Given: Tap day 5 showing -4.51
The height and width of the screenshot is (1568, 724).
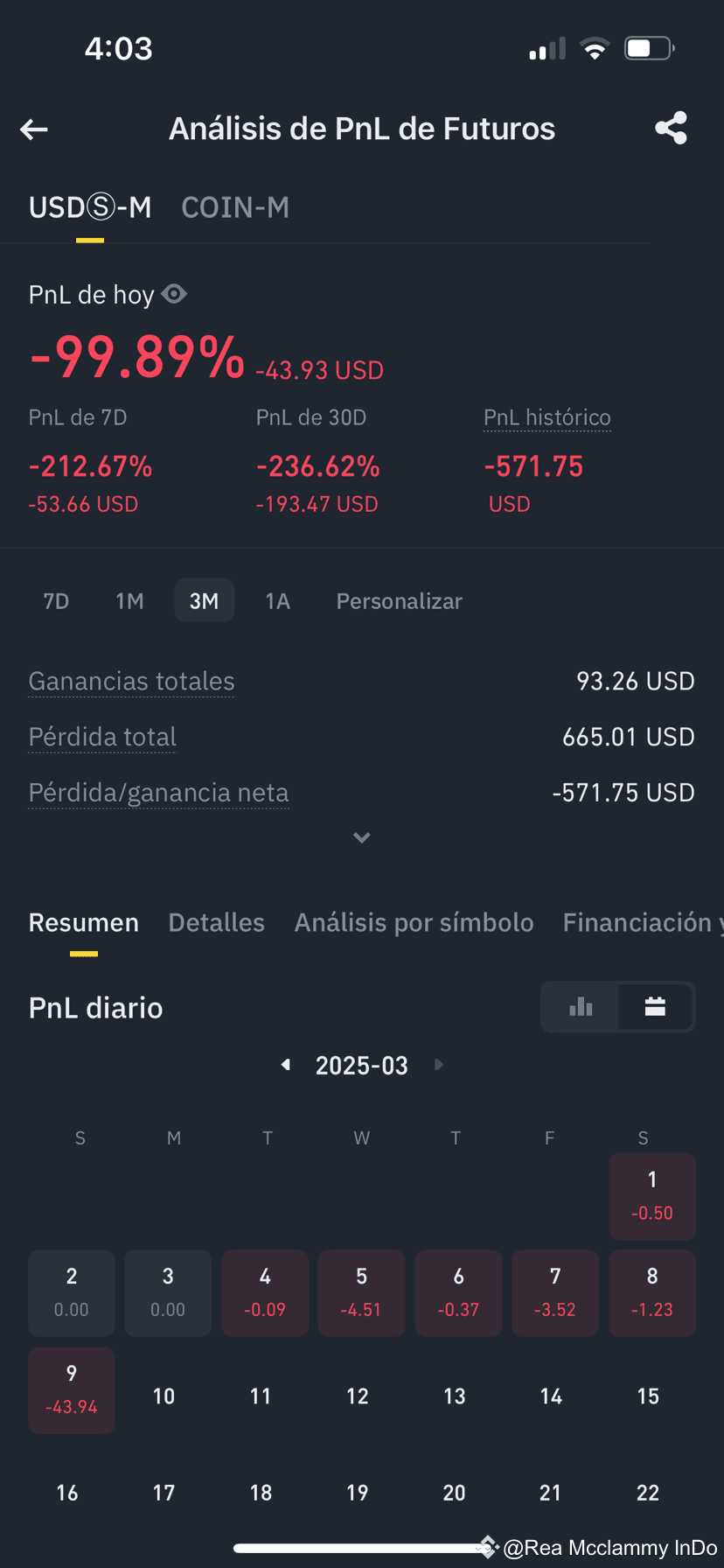Looking at the screenshot, I should click(x=362, y=1293).
